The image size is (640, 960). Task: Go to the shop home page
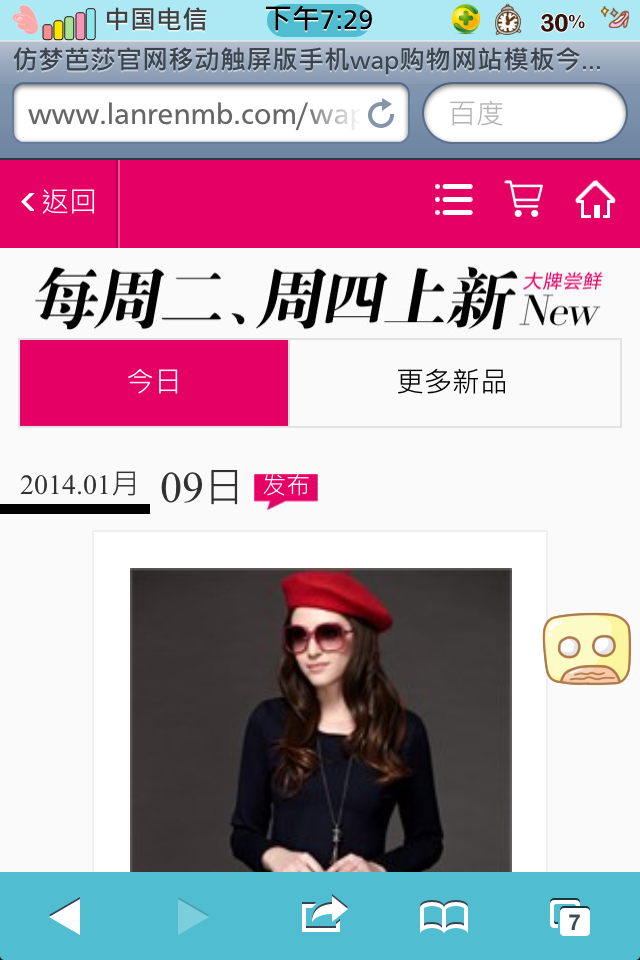pyautogui.click(x=595, y=200)
